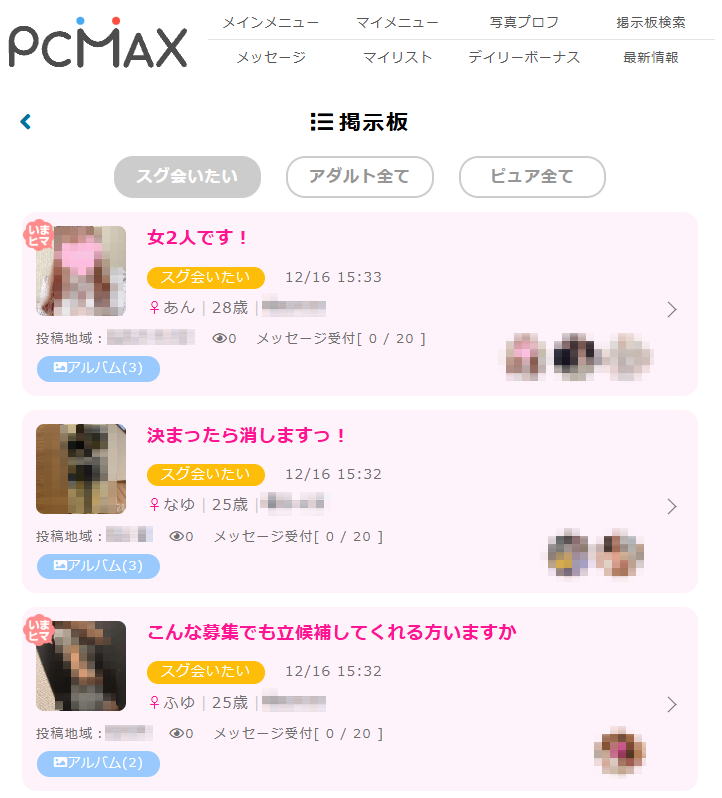Open メインメニュー in the top navigation

click(x=270, y=22)
